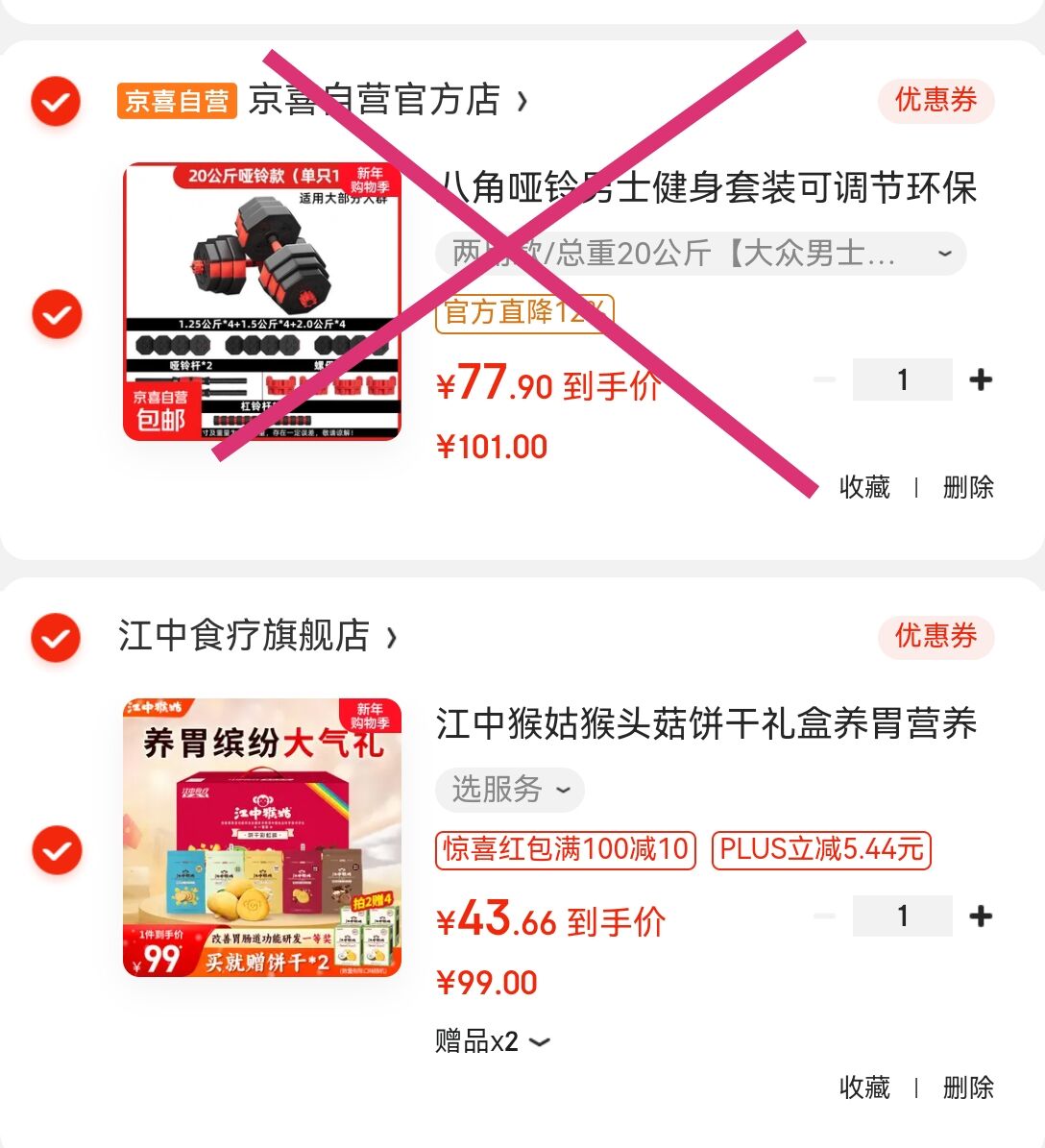The width and height of the screenshot is (1045, 1148).
Task: Add one more 猴姑饼干 with plus
Action: pyautogui.click(x=981, y=916)
